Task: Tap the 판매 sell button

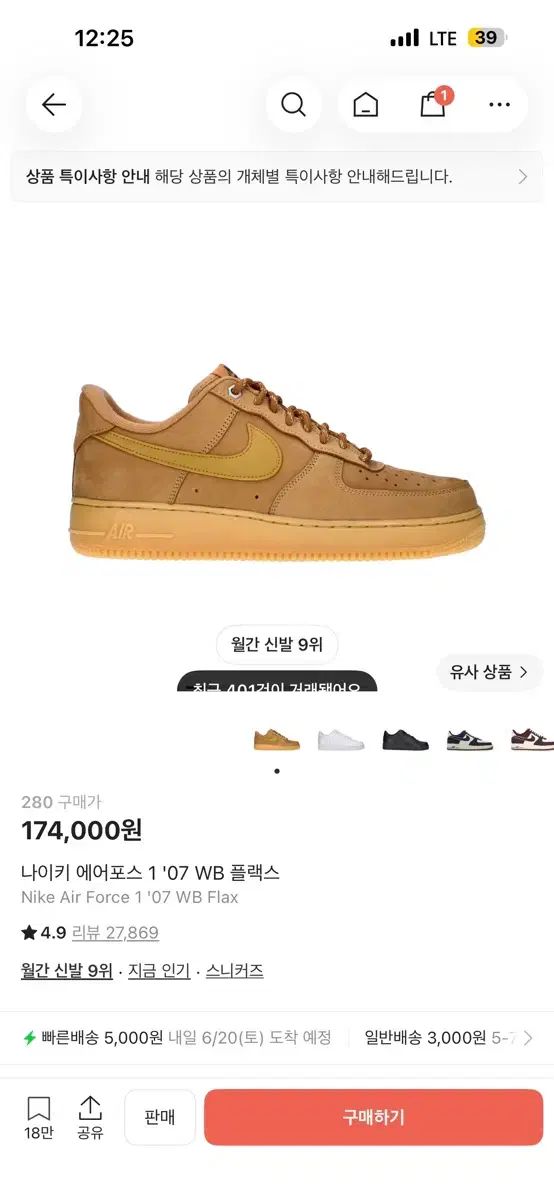Action: coord(160,1118)
